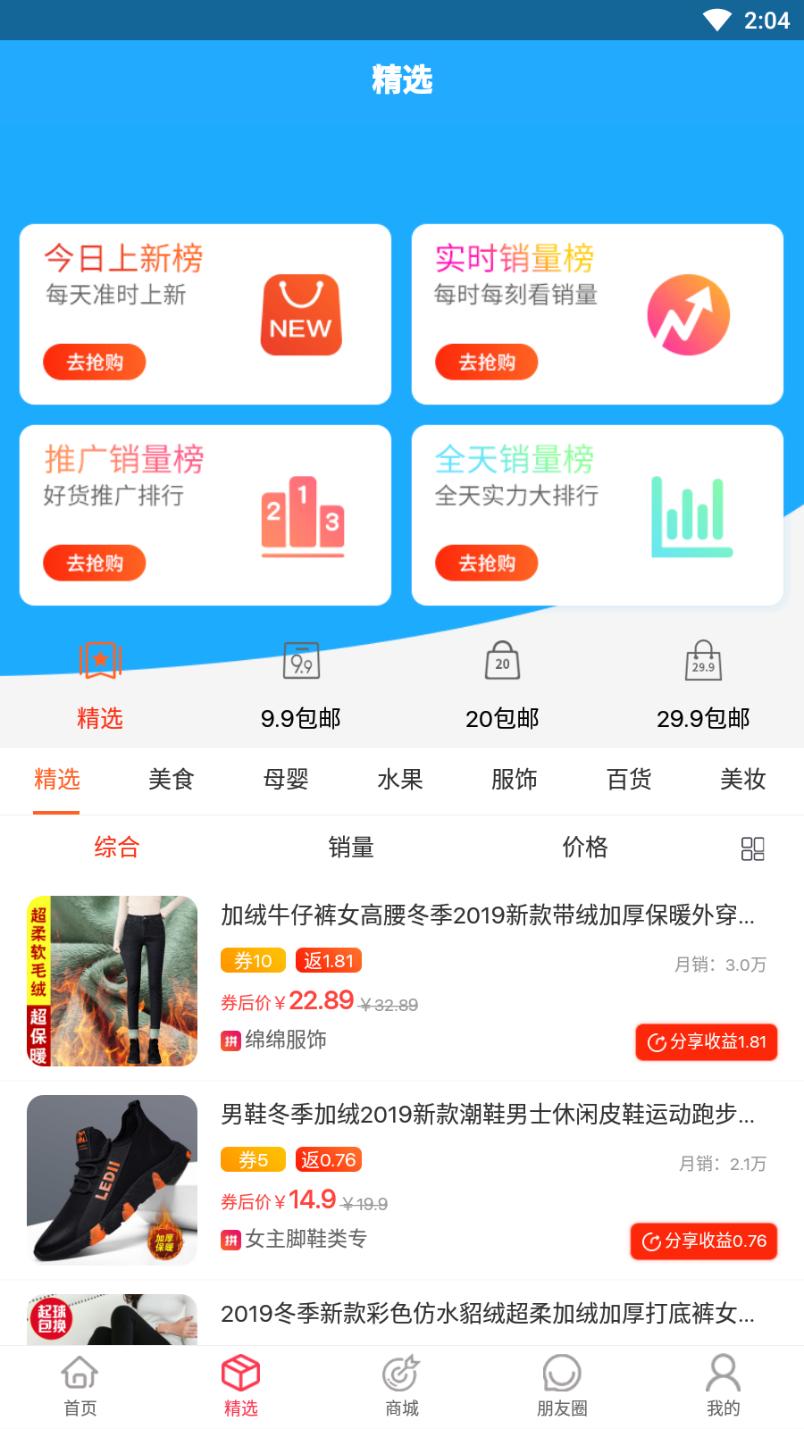Sort products by 价格
Viewport: 804px width, 1429px height.
(x=585, y=848)
